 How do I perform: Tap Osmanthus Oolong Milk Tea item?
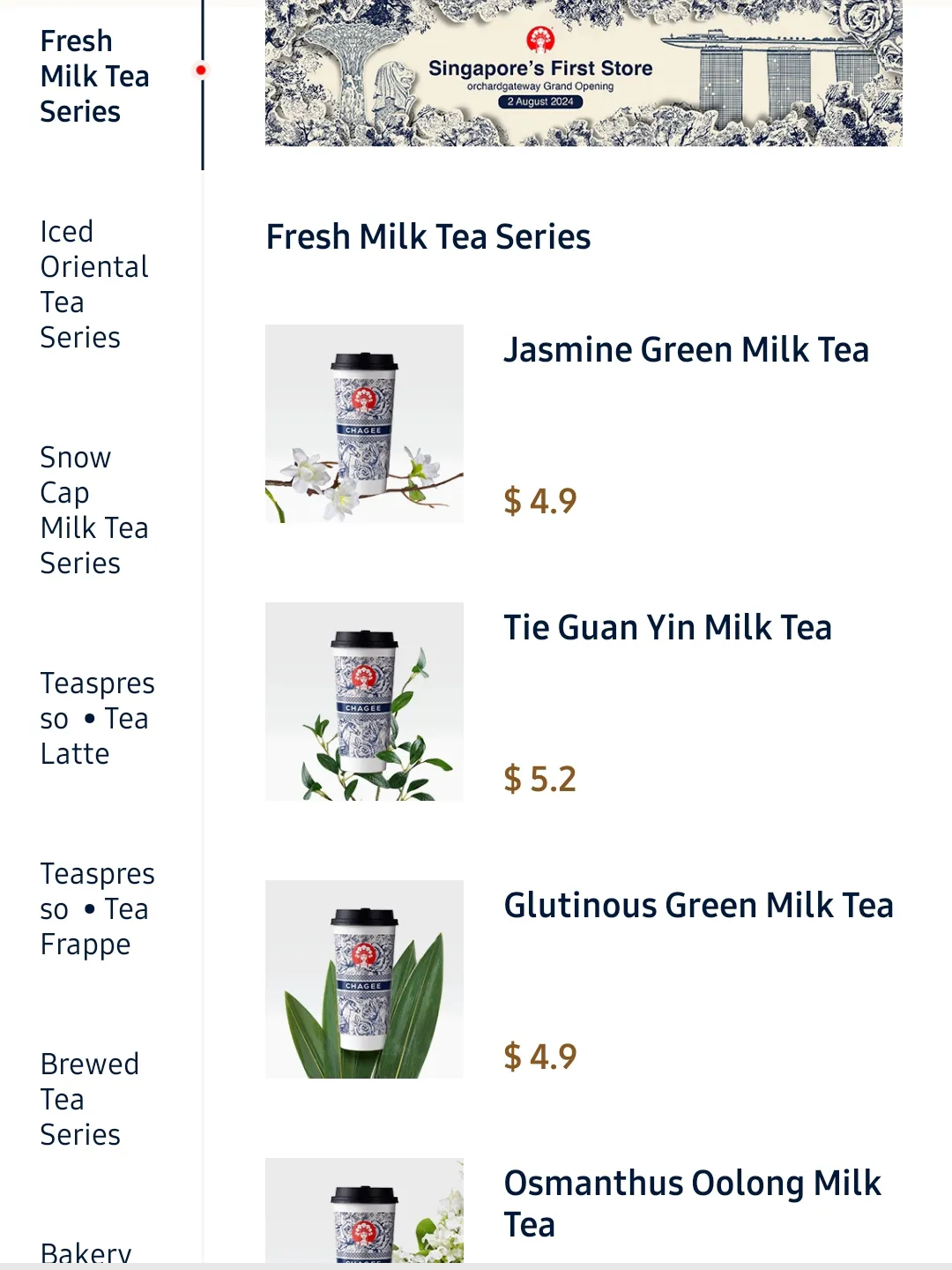click(692, 1203)
